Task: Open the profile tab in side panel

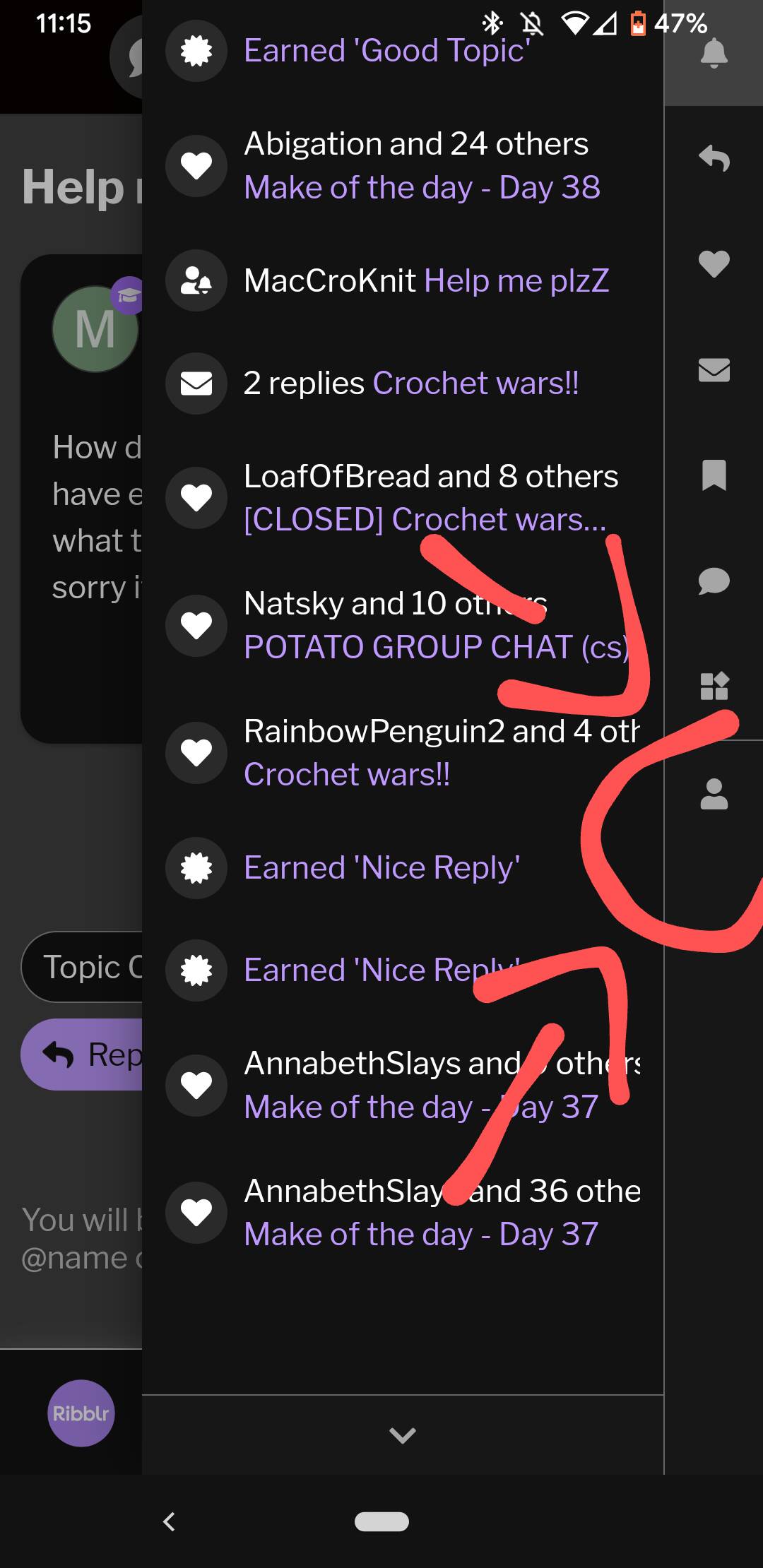Action: click(714, 794)
